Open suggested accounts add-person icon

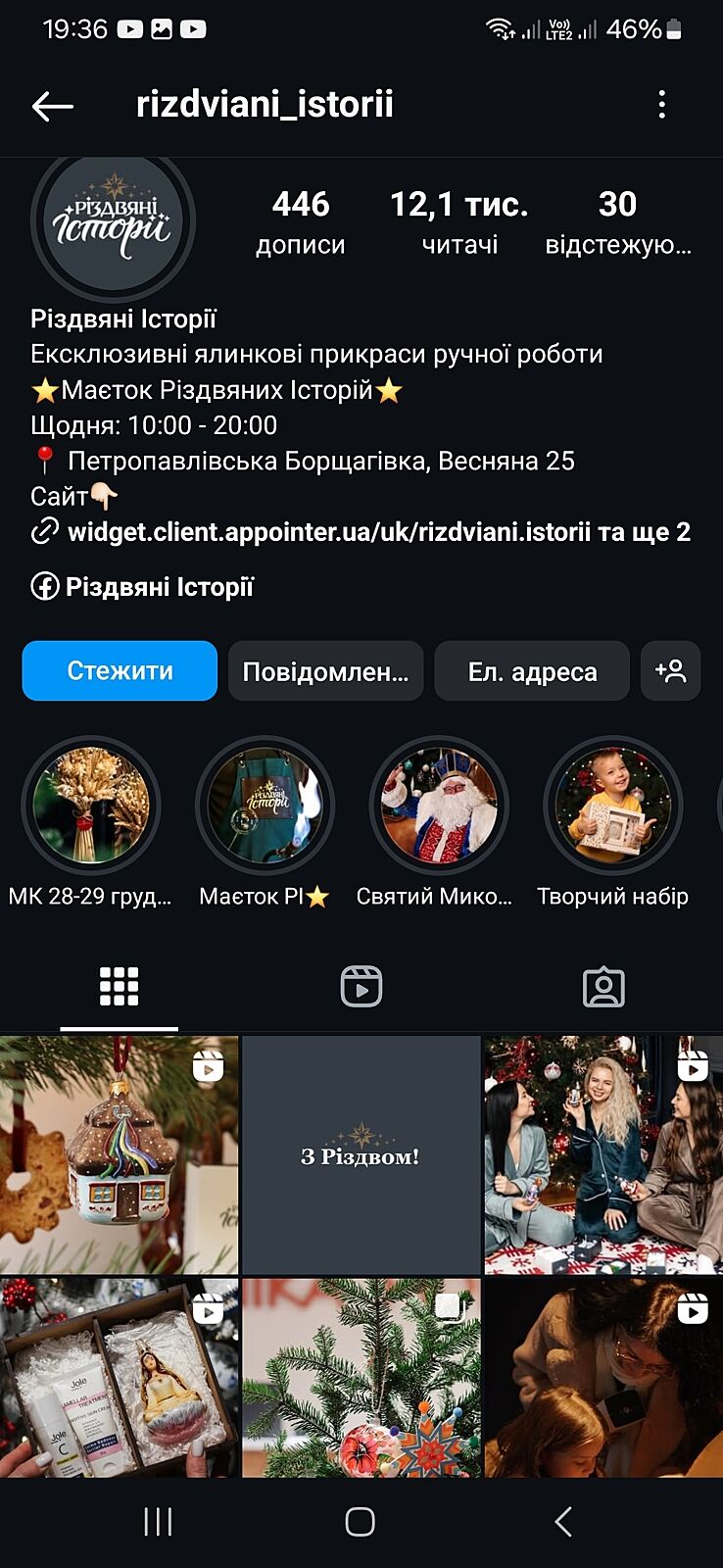(671, 671)
